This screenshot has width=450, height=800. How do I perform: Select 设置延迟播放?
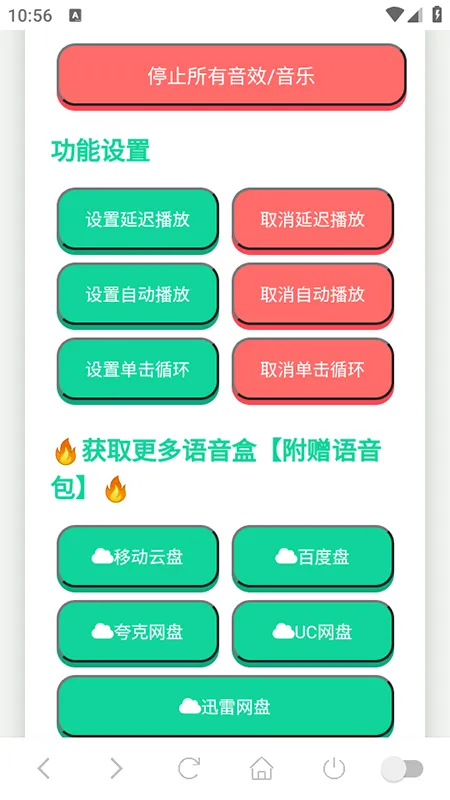pyautogui.click(x=138, y=220)
